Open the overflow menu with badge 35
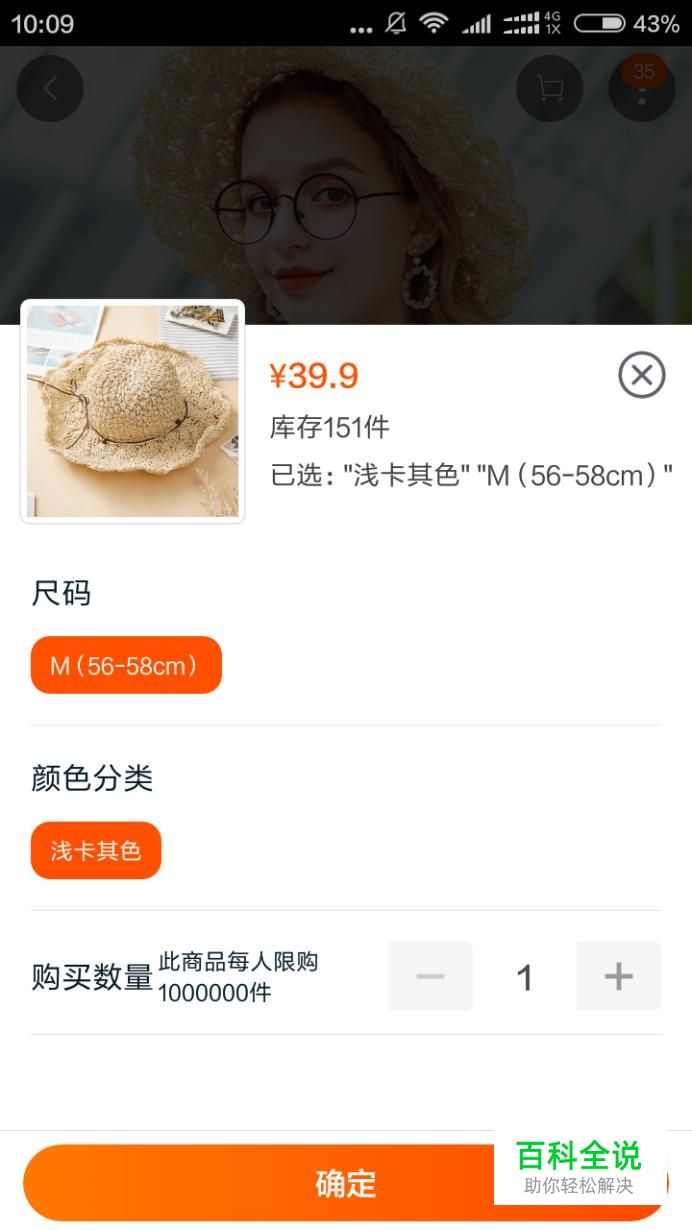Viewport: 692px width, 1230px height. (642, 89)
